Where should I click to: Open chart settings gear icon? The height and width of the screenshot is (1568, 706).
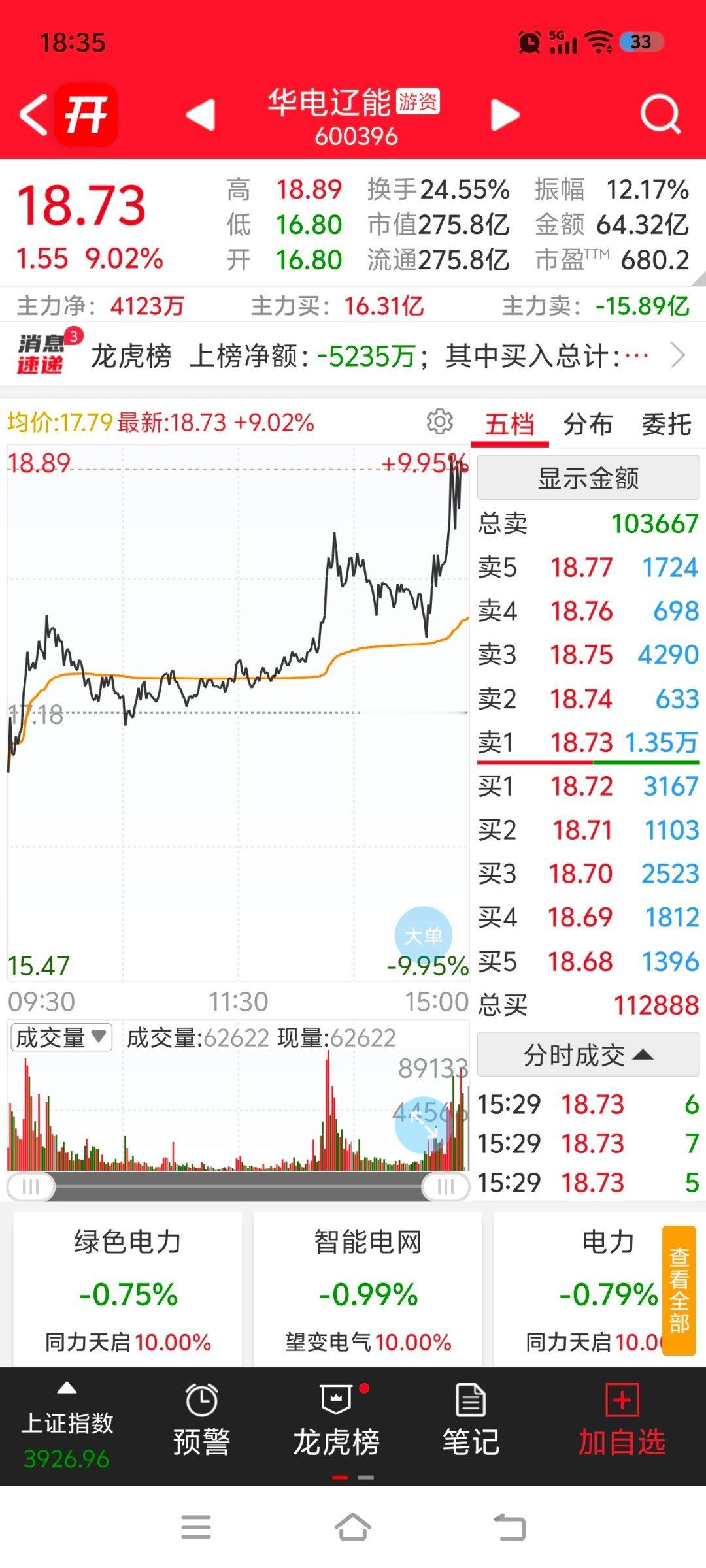click(x=439, y=422)
